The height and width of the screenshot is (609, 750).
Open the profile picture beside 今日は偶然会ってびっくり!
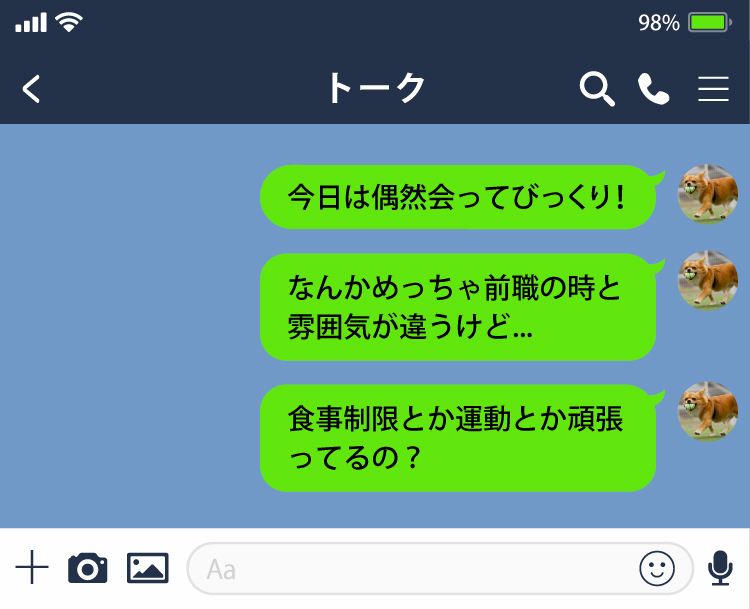708,193
